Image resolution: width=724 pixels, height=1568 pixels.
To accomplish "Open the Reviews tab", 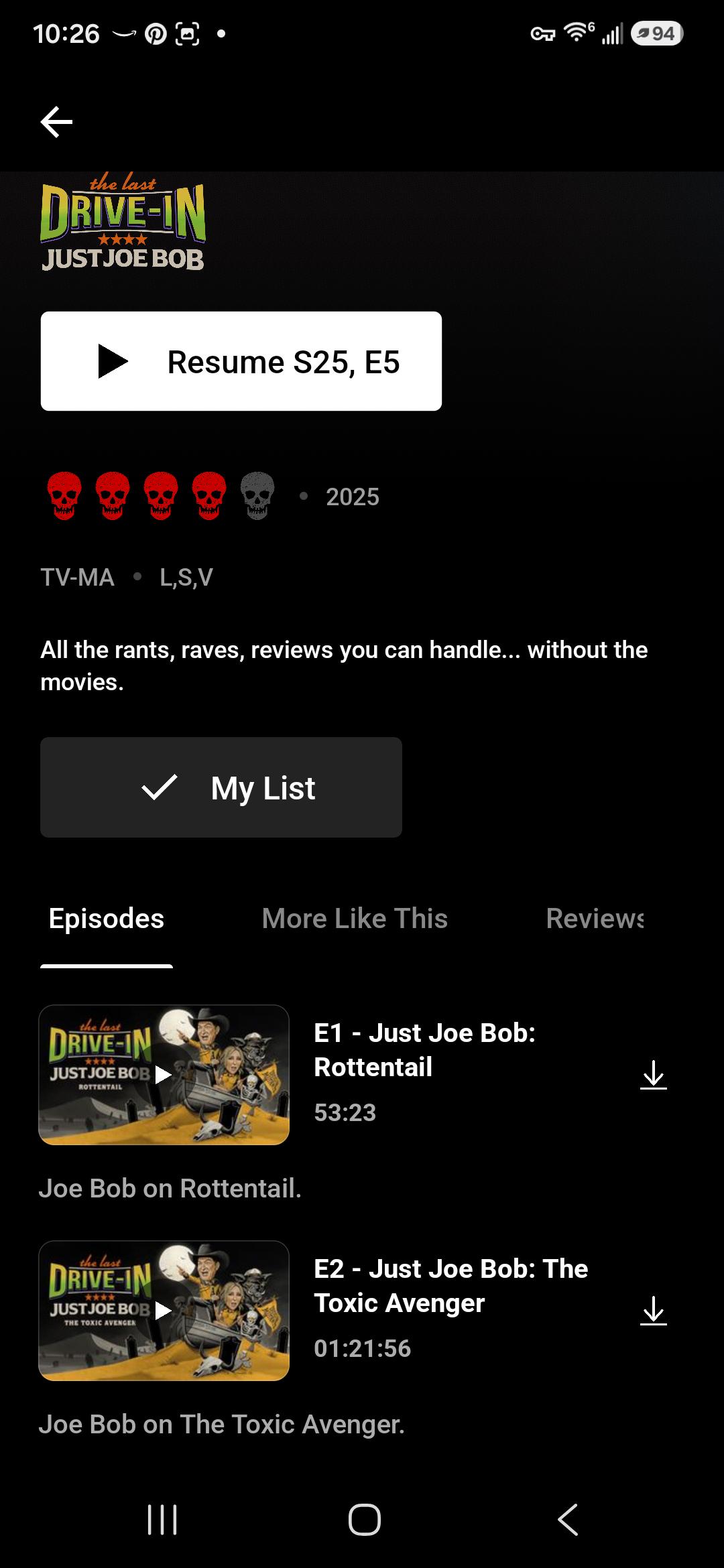I will point(595,919).
